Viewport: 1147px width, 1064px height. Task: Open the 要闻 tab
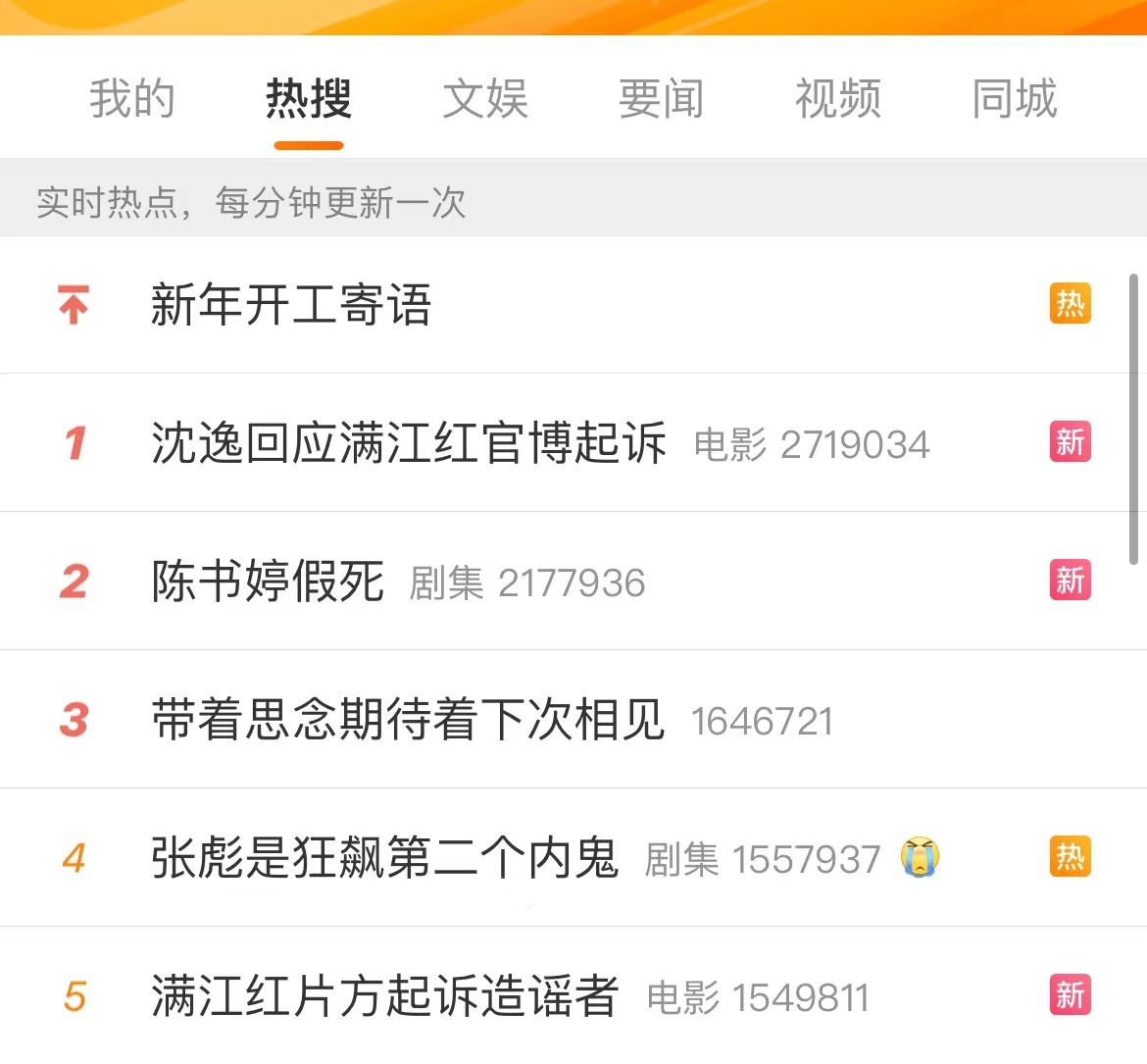click(x=661, y=99)
